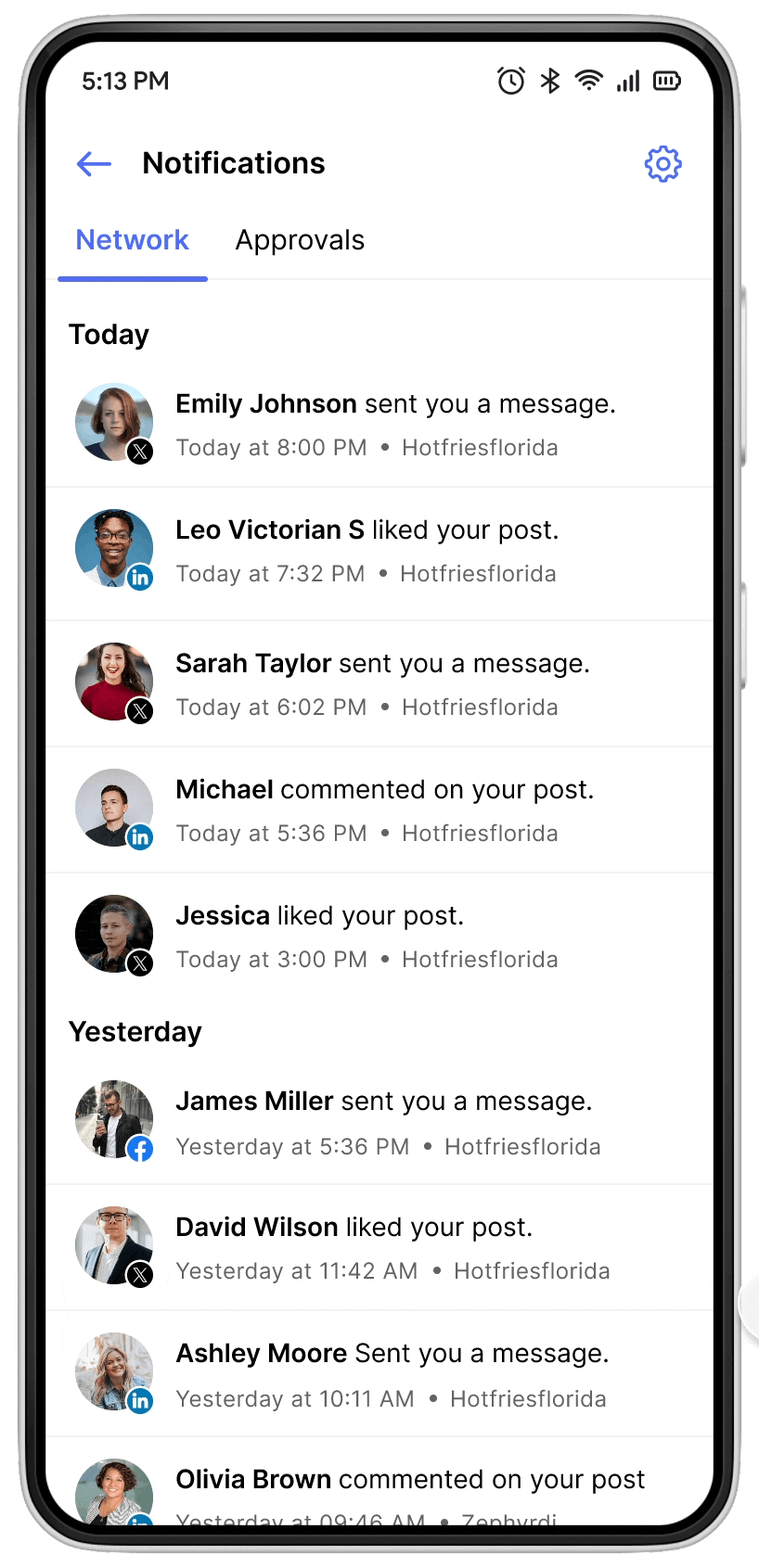
Task: Go back using the arrow icon
Action: pyautogui.click(x=94, y=164)
